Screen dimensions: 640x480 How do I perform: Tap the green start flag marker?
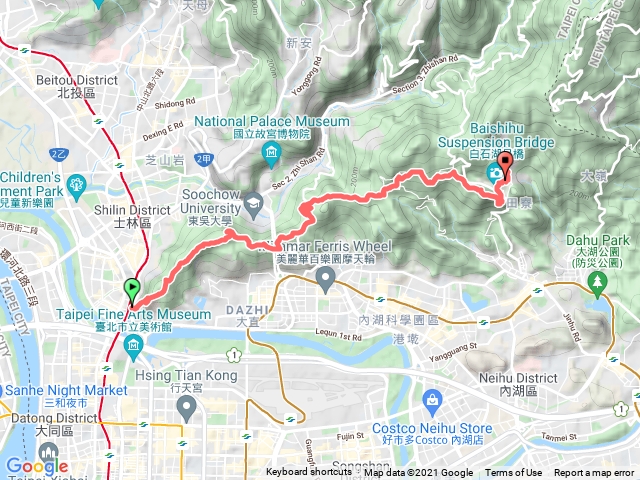pyautogui.click(x=131, y=290)
